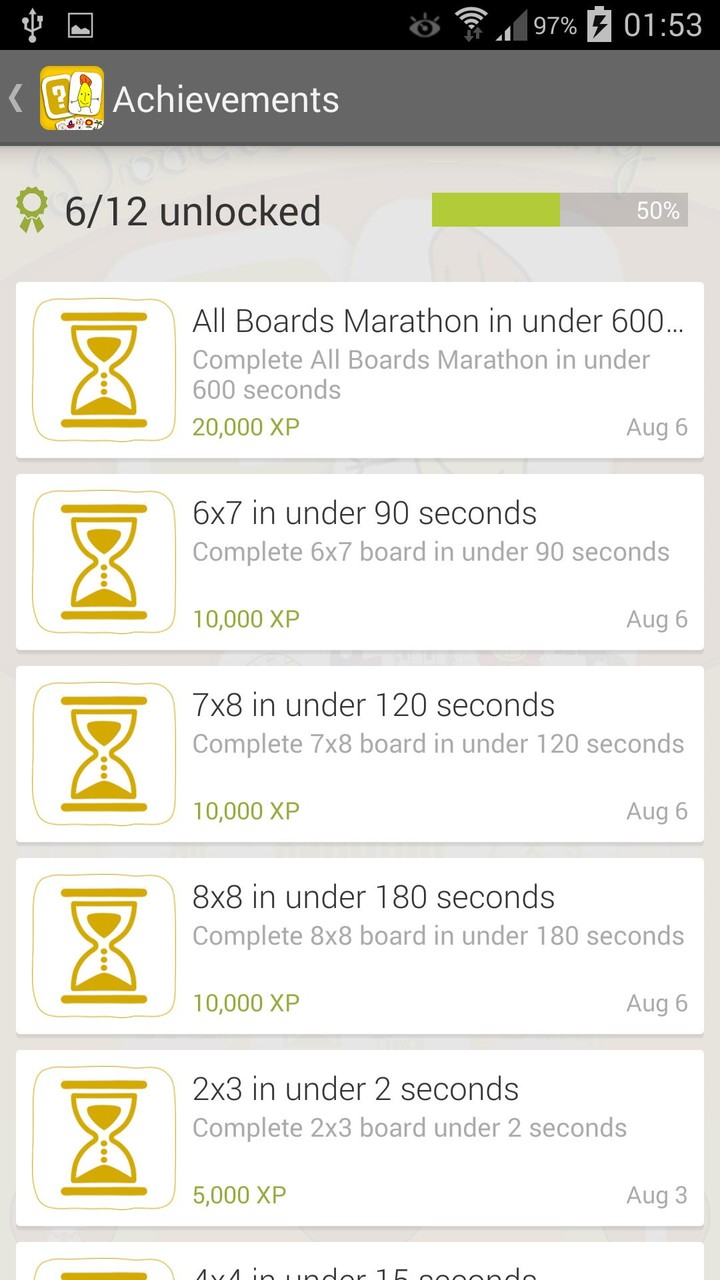The width and height of the screenshot is (720, 1280).
Task: Open the 6x7 in under 90 seconds achievement
Action: 400,562
